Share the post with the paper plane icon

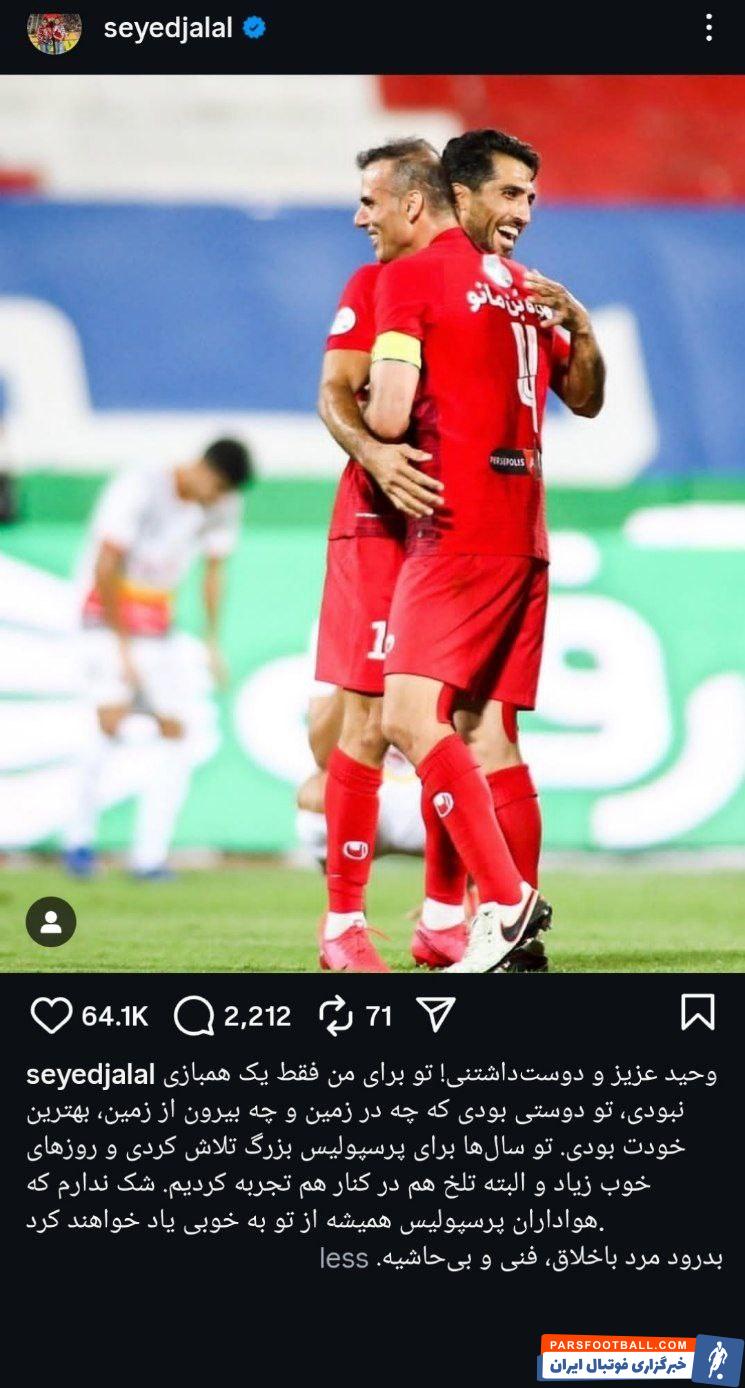435,1015
